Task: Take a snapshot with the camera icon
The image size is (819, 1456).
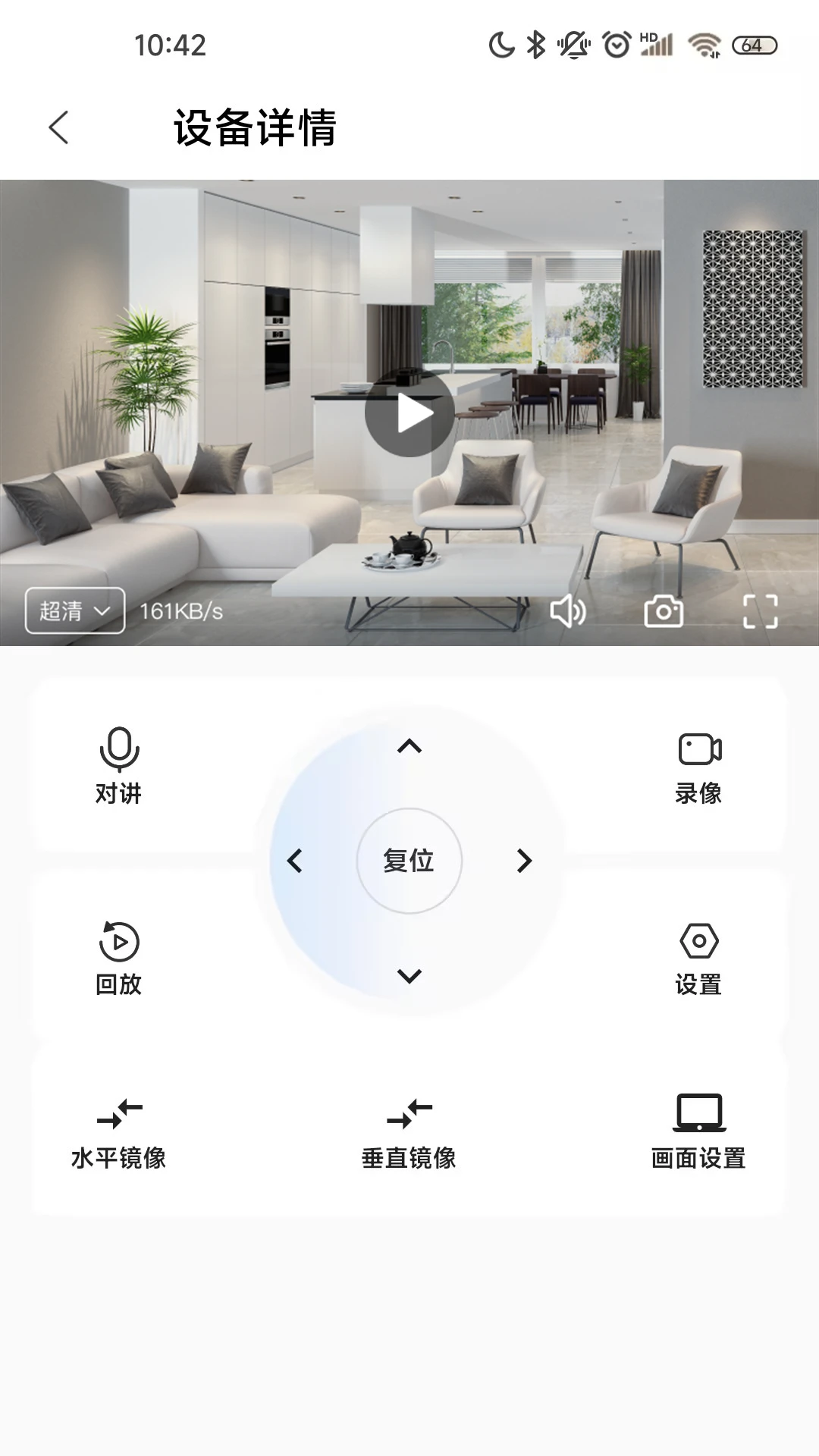Action: pos(664,611)
